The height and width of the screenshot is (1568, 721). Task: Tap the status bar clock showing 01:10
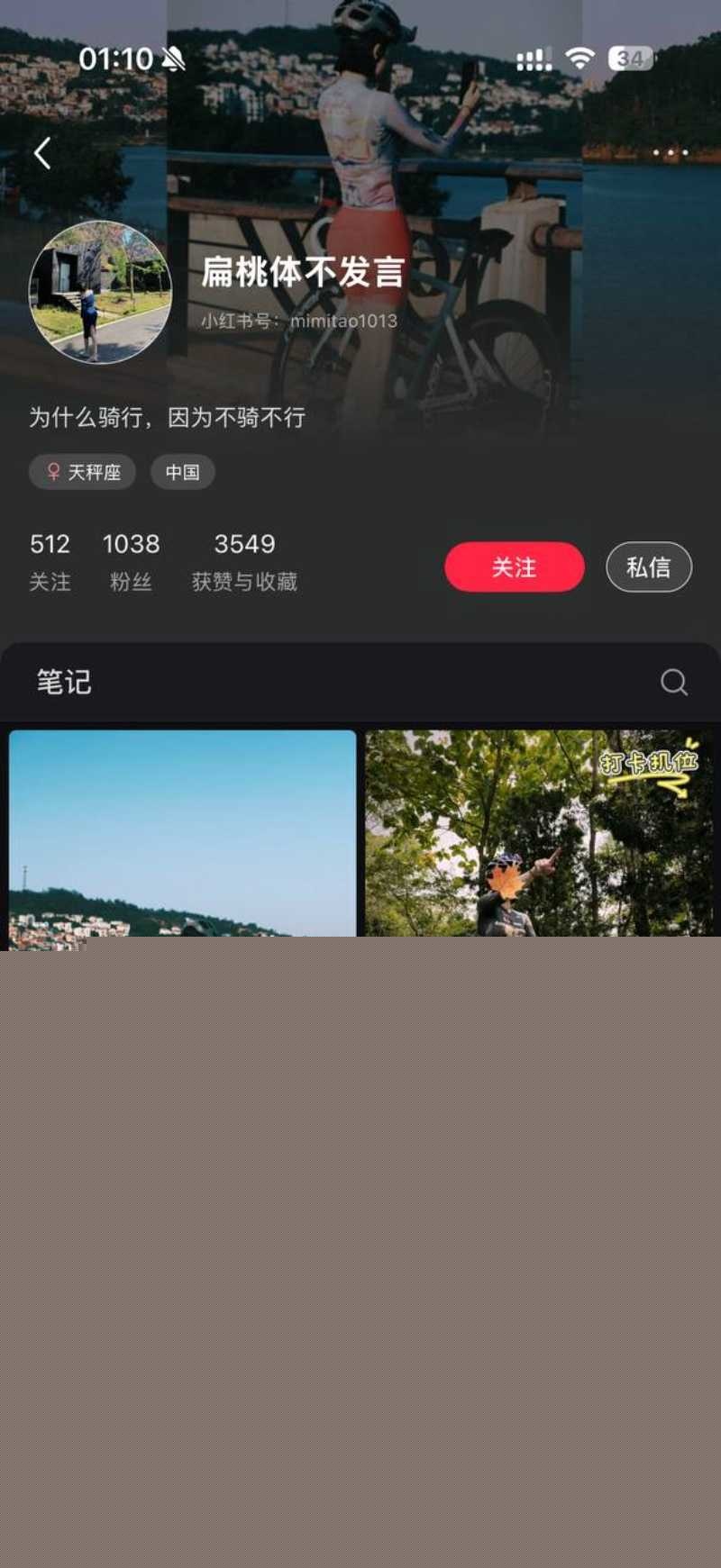pos(117,58)
